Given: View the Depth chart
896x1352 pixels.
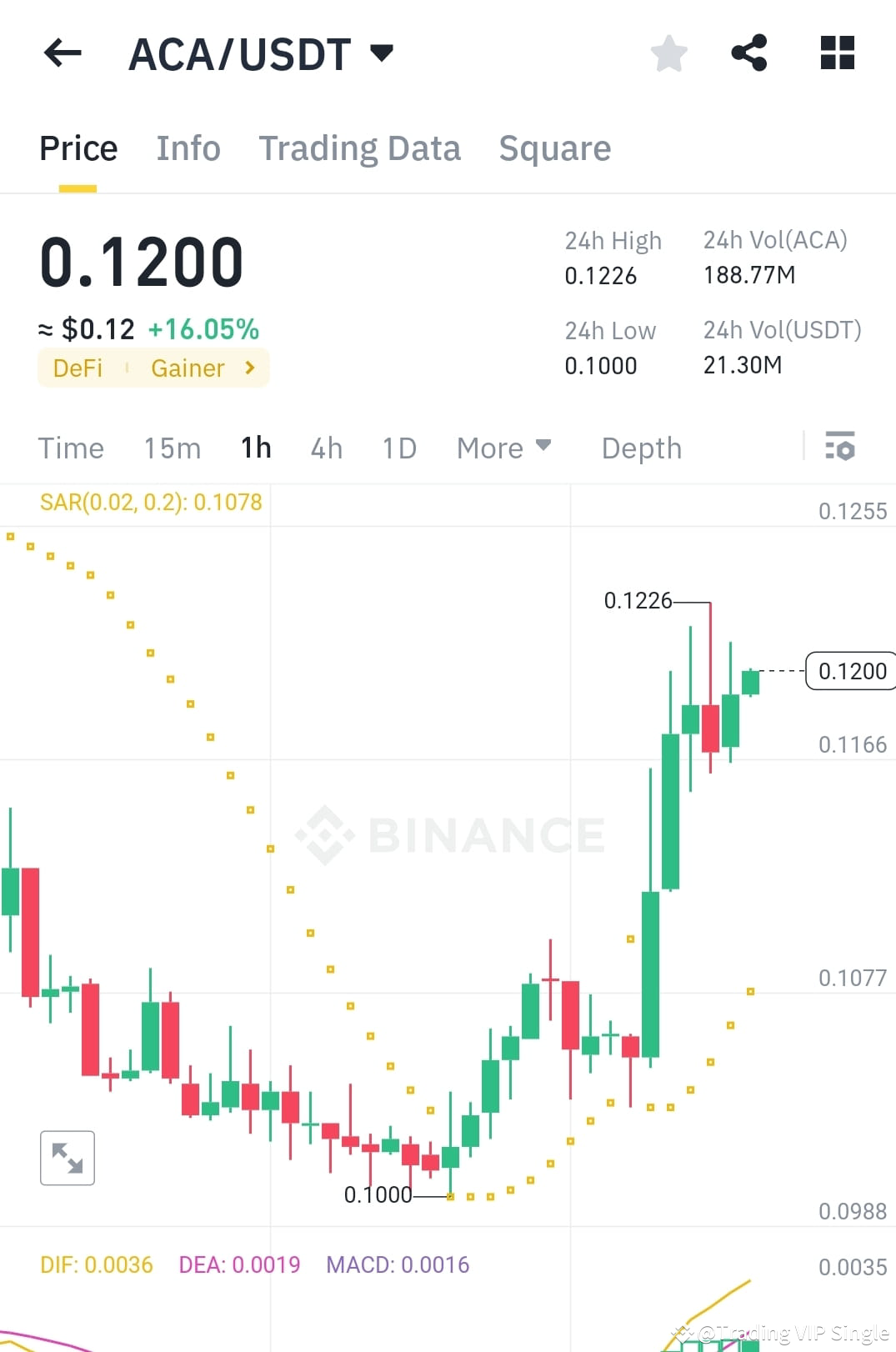Looking at the screenshot, I should 641,448.
